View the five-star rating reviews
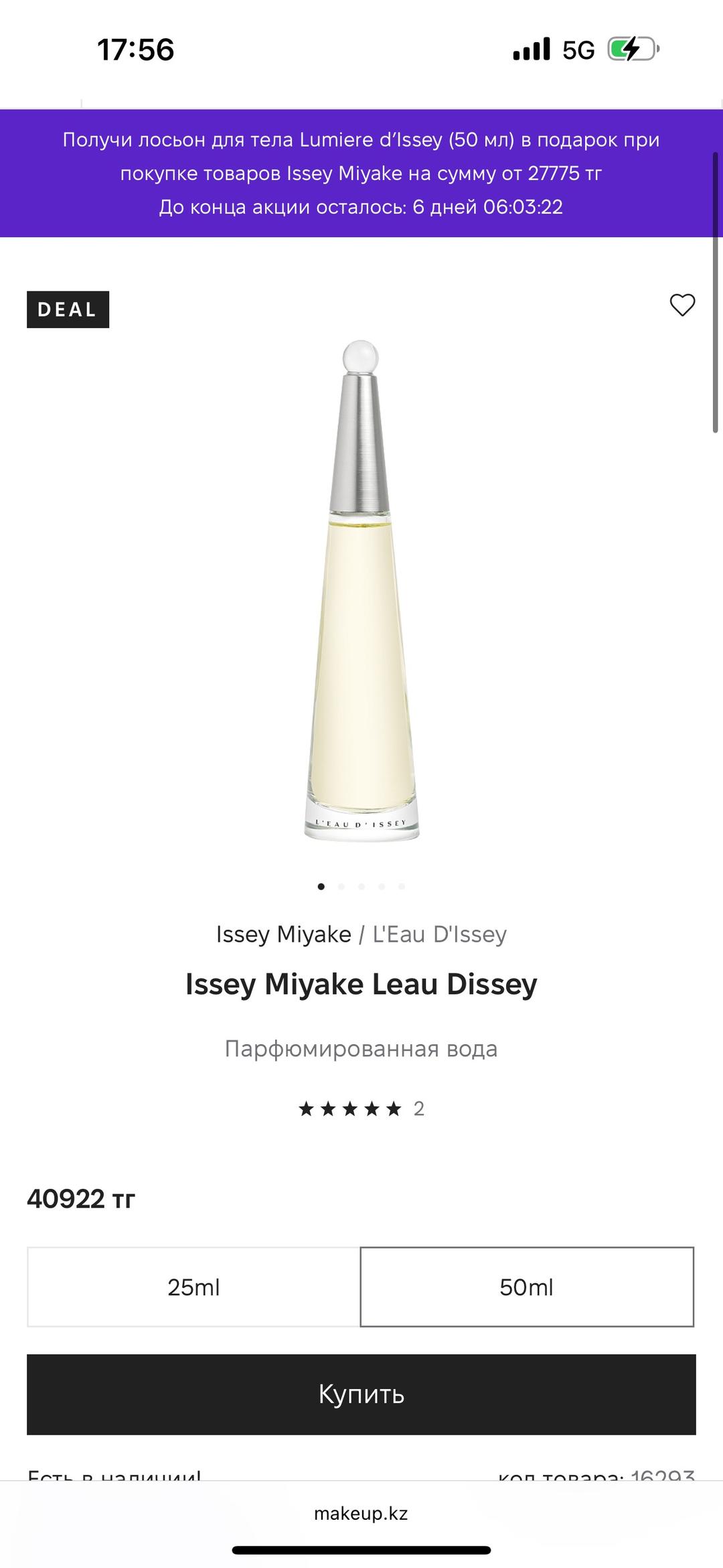723x1568 pixels. pos(361,1109)
